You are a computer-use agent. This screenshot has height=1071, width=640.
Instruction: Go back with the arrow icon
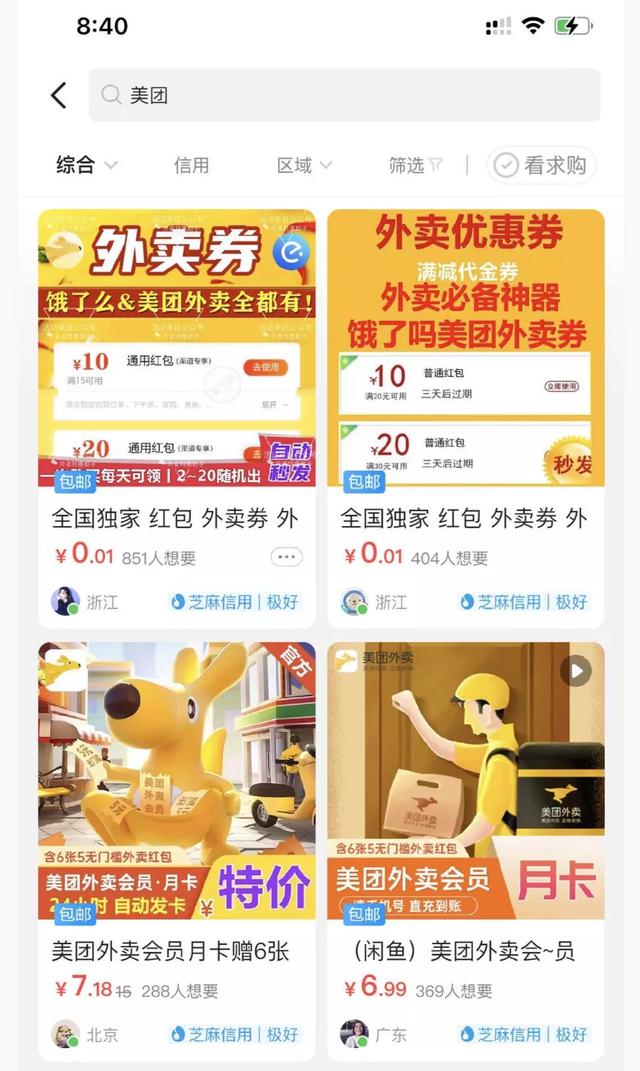click(58, 95)
